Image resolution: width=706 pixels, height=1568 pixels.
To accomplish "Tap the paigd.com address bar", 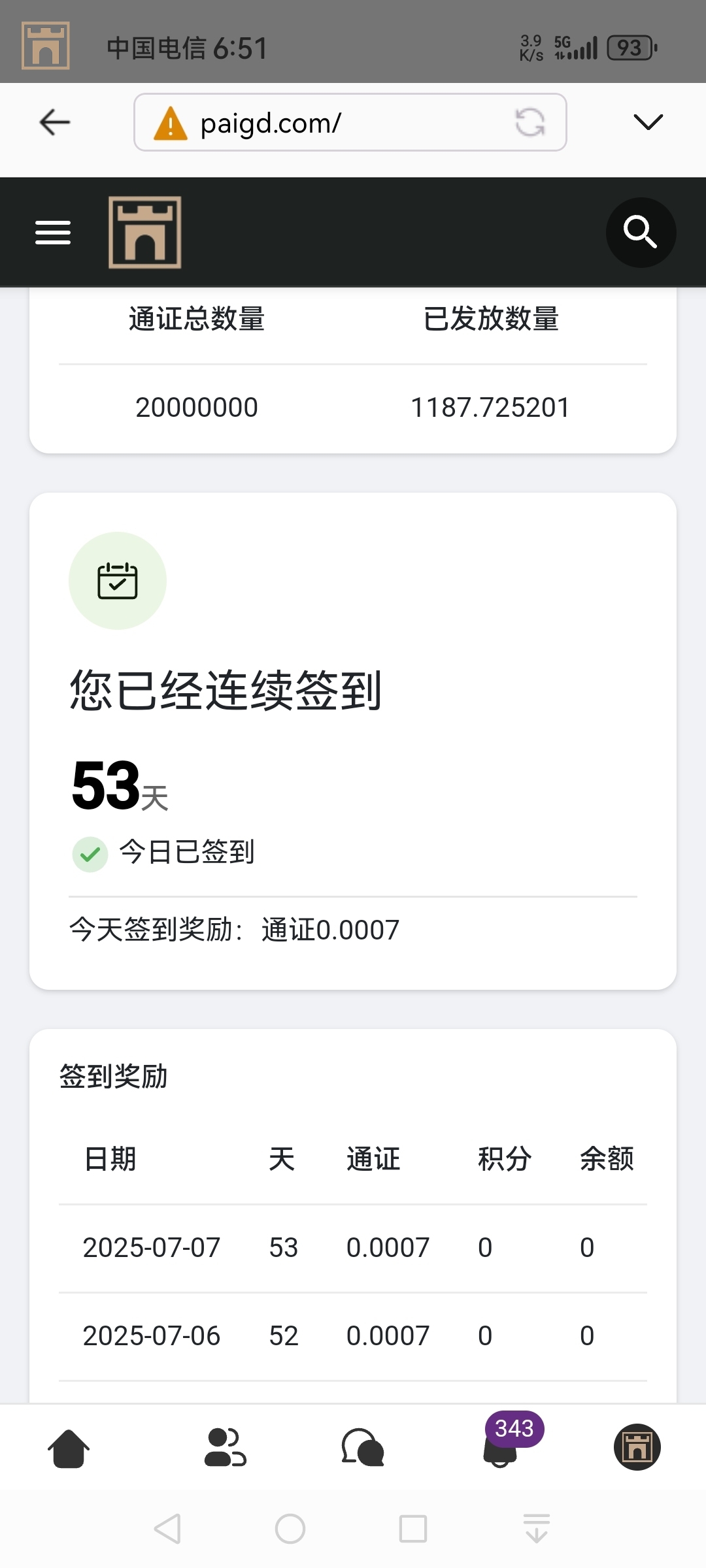I will (327, 123).
